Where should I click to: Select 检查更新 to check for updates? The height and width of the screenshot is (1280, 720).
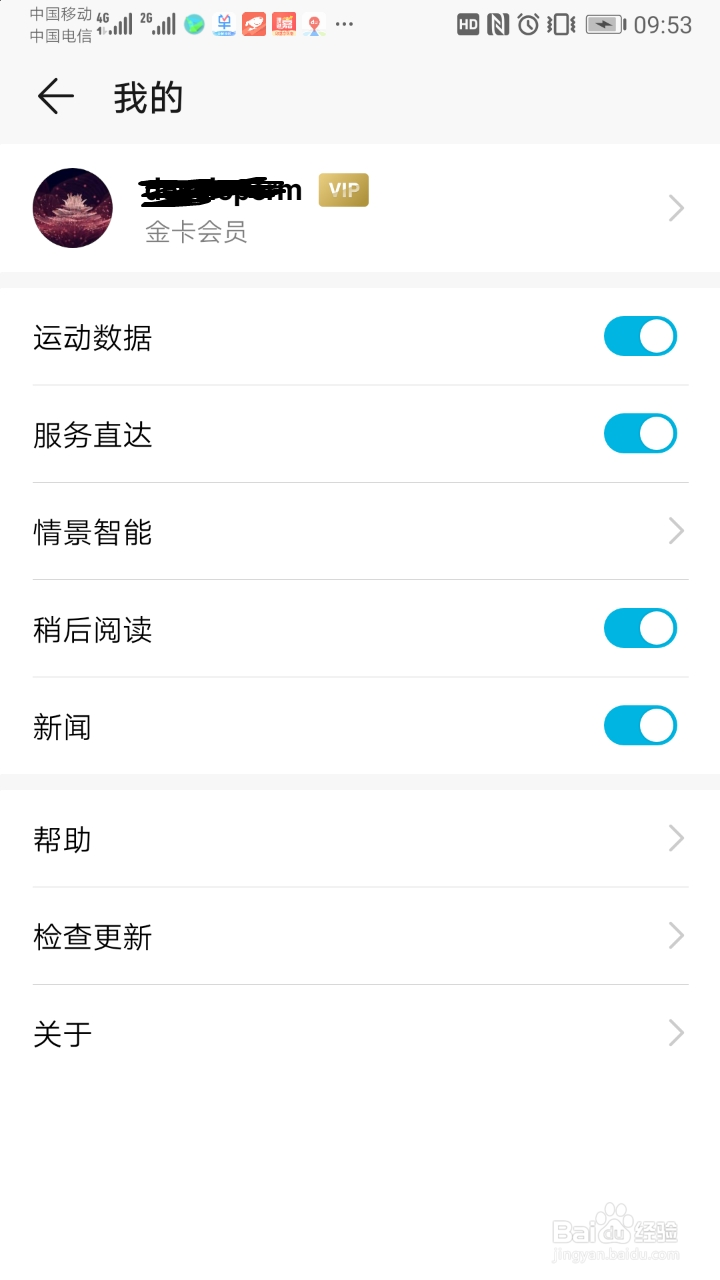[360, 936]
